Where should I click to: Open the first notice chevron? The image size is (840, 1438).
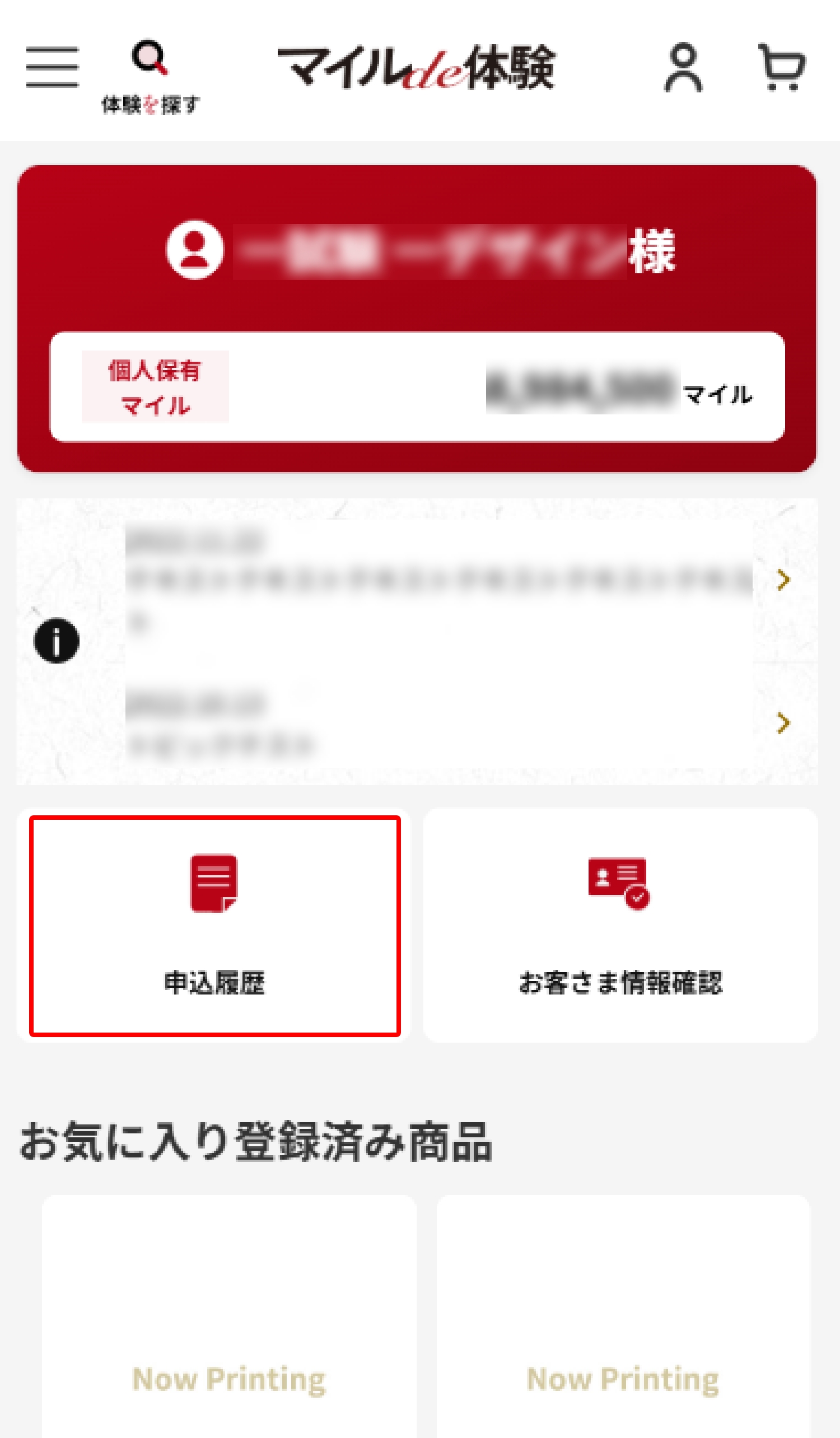783,580
